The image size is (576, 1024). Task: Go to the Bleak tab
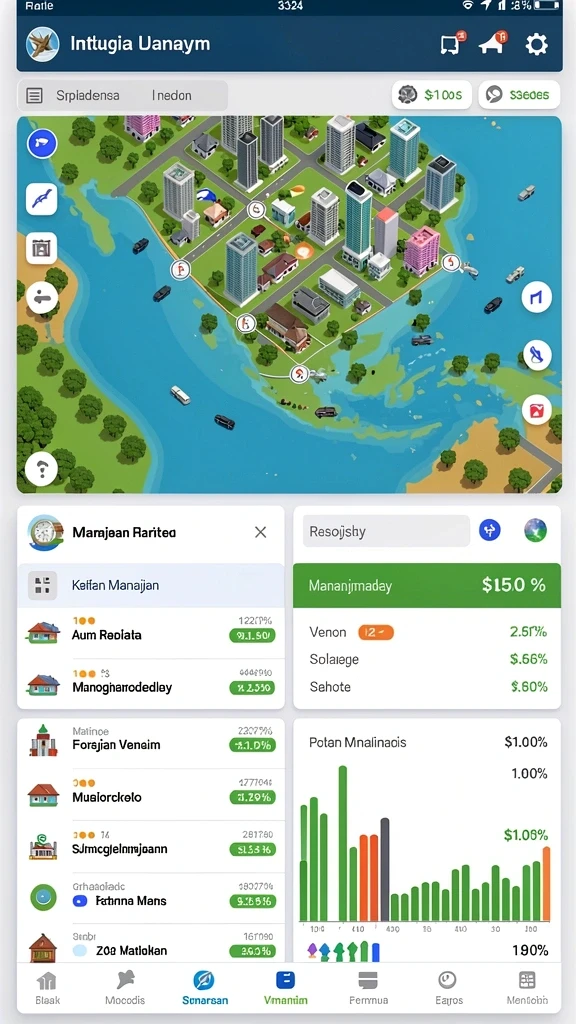coord(47,988)
